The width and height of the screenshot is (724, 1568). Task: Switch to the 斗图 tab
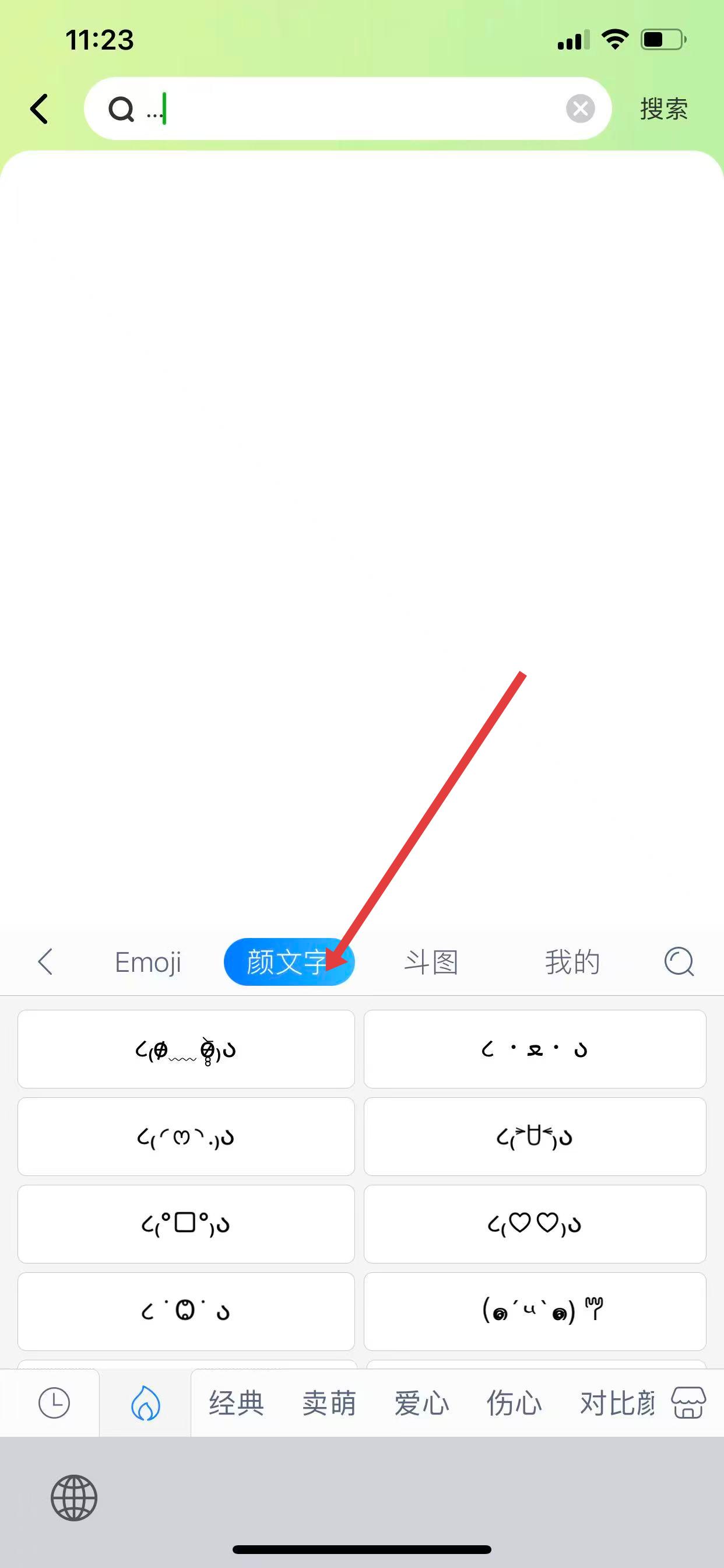click(431, 963)
